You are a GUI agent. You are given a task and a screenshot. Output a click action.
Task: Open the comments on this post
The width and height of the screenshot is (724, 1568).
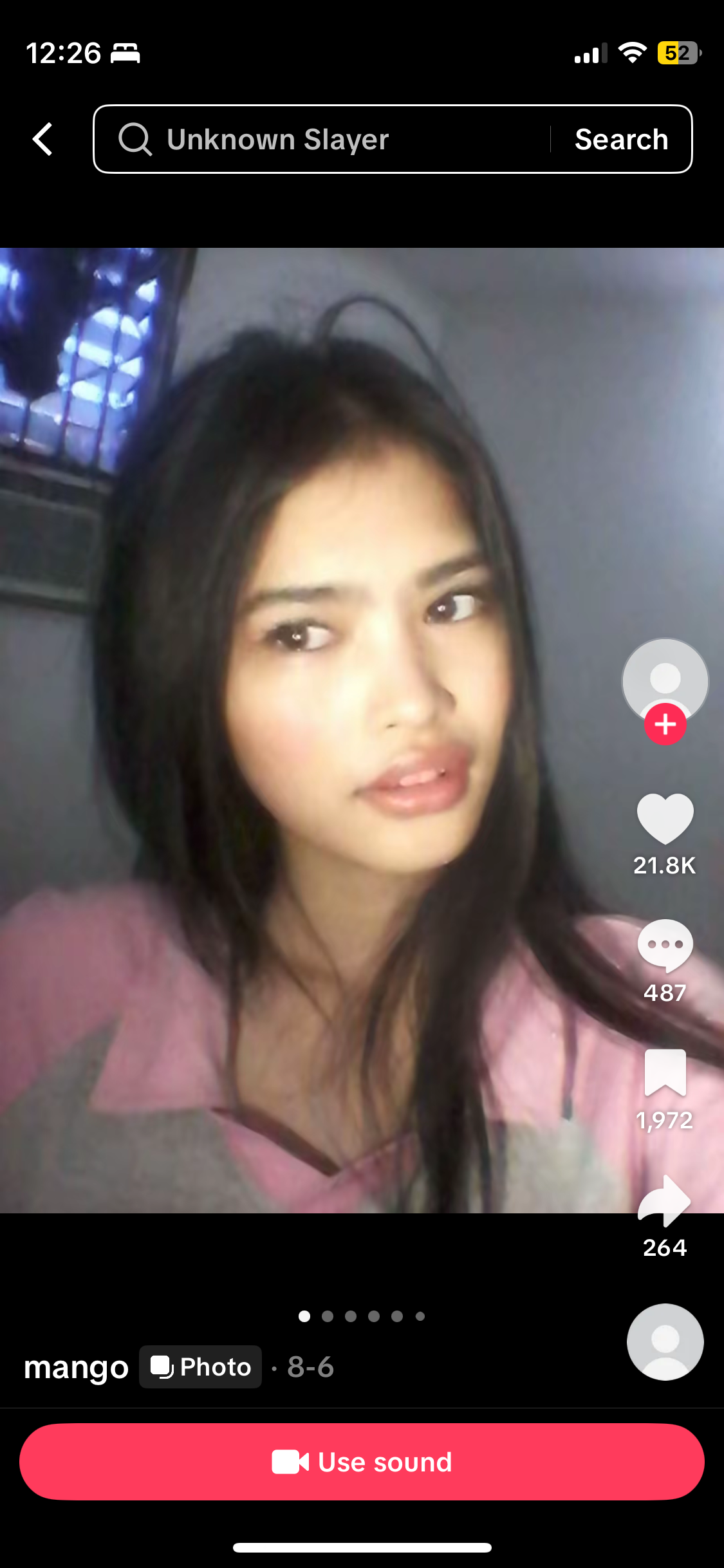coord(665,946)
